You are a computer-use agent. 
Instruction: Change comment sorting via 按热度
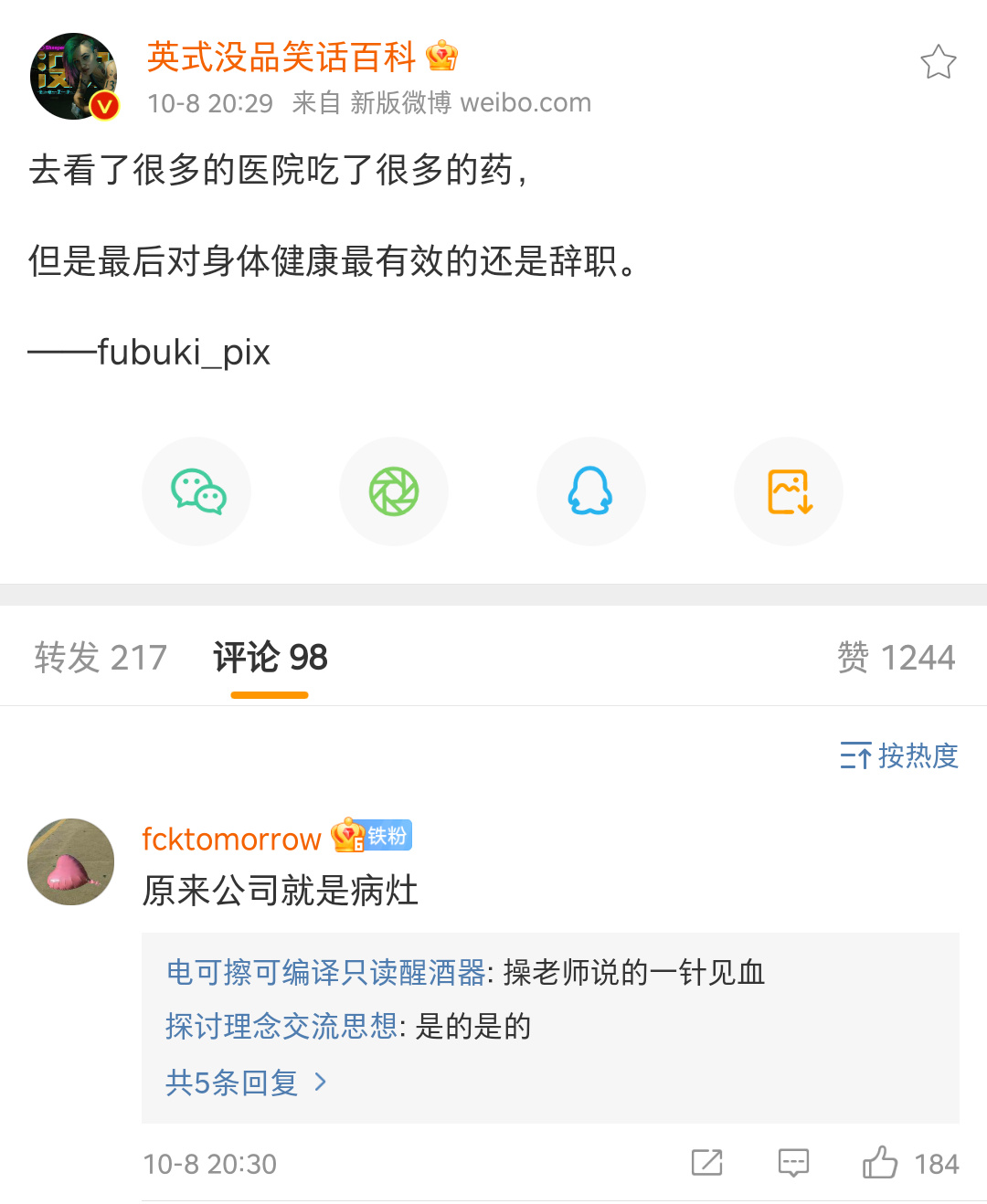(x=899, y=755)
